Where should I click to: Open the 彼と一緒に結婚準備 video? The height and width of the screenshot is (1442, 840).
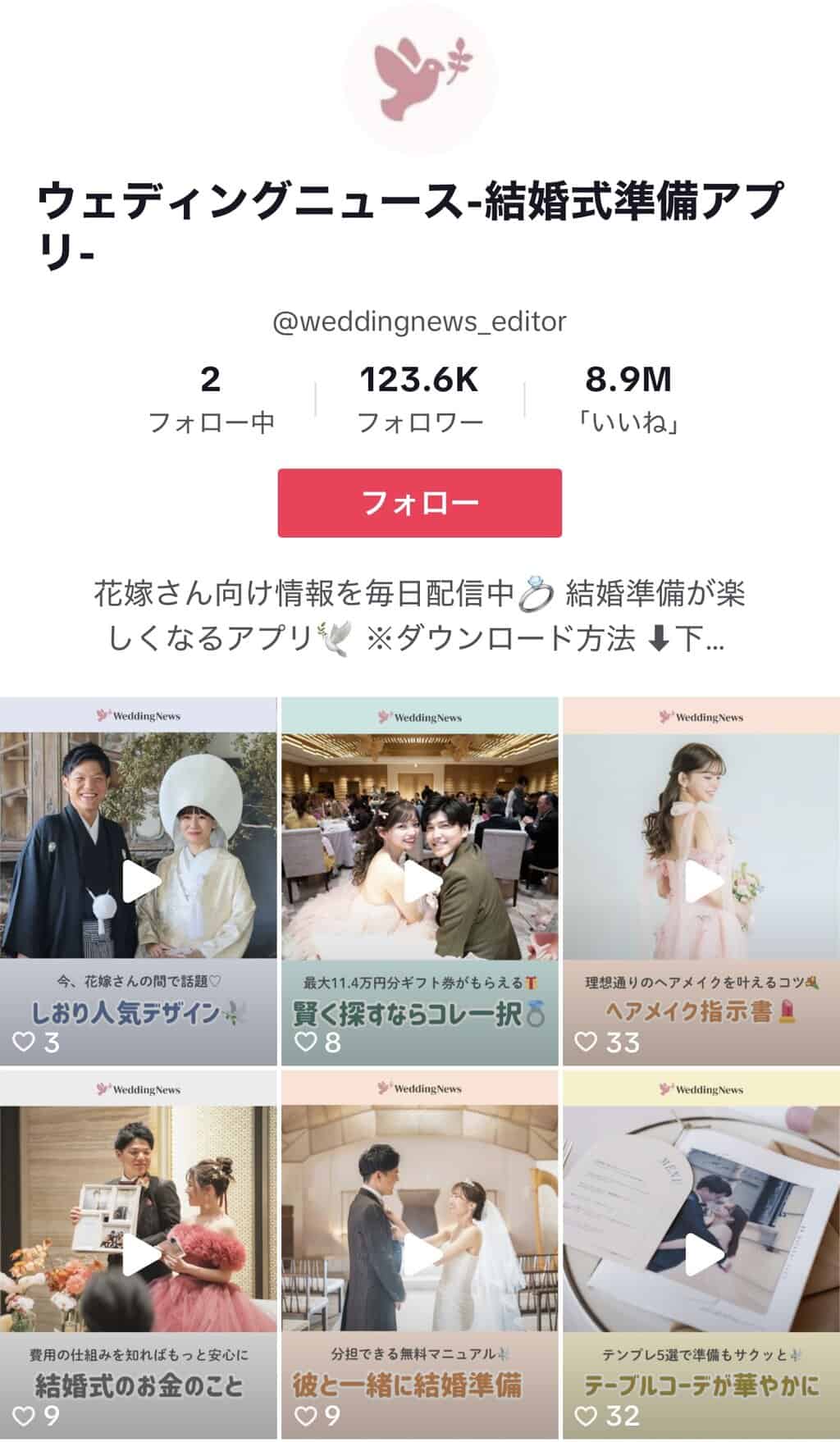click(419, 1253)
